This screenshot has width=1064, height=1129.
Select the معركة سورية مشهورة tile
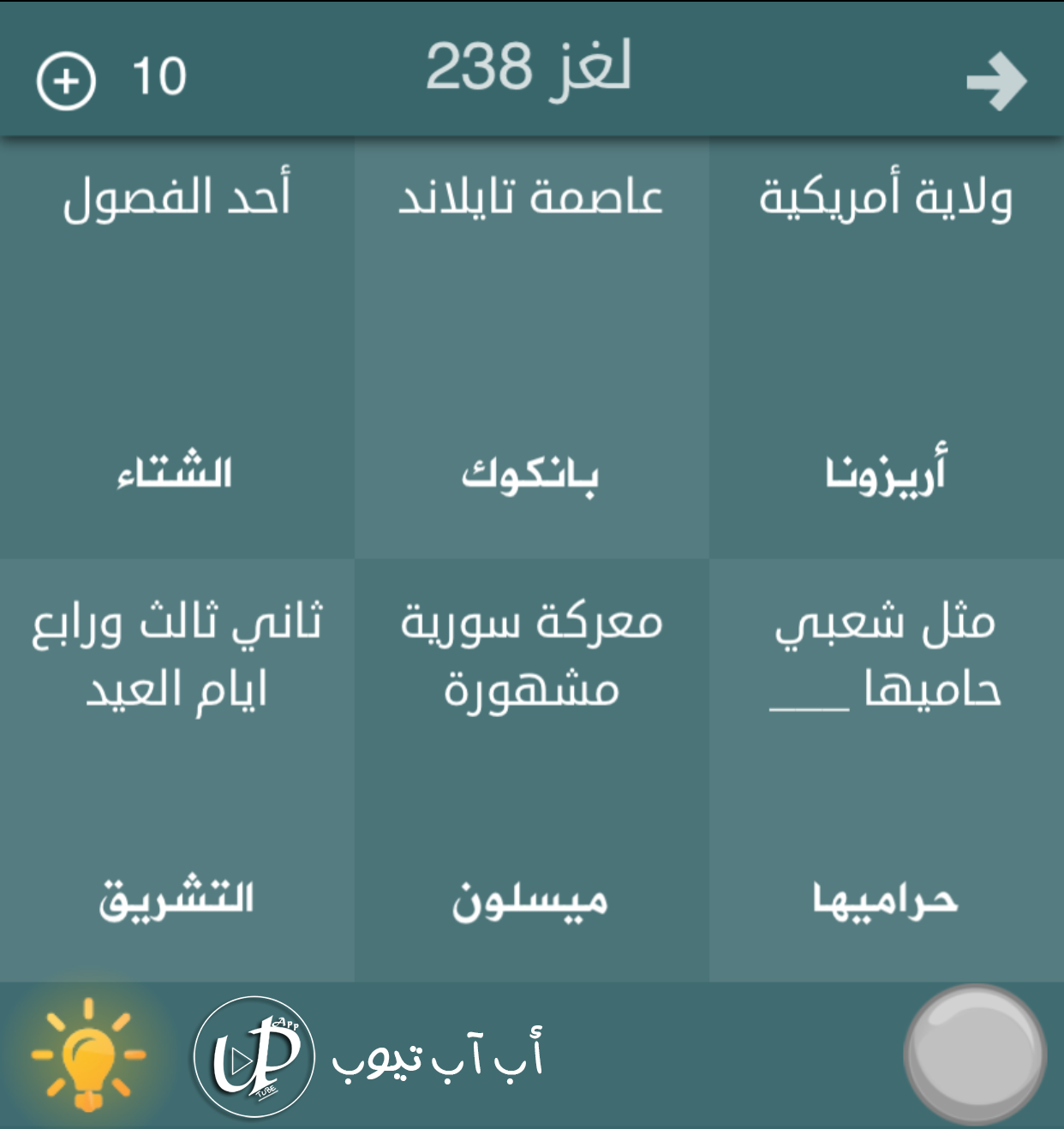531,769
